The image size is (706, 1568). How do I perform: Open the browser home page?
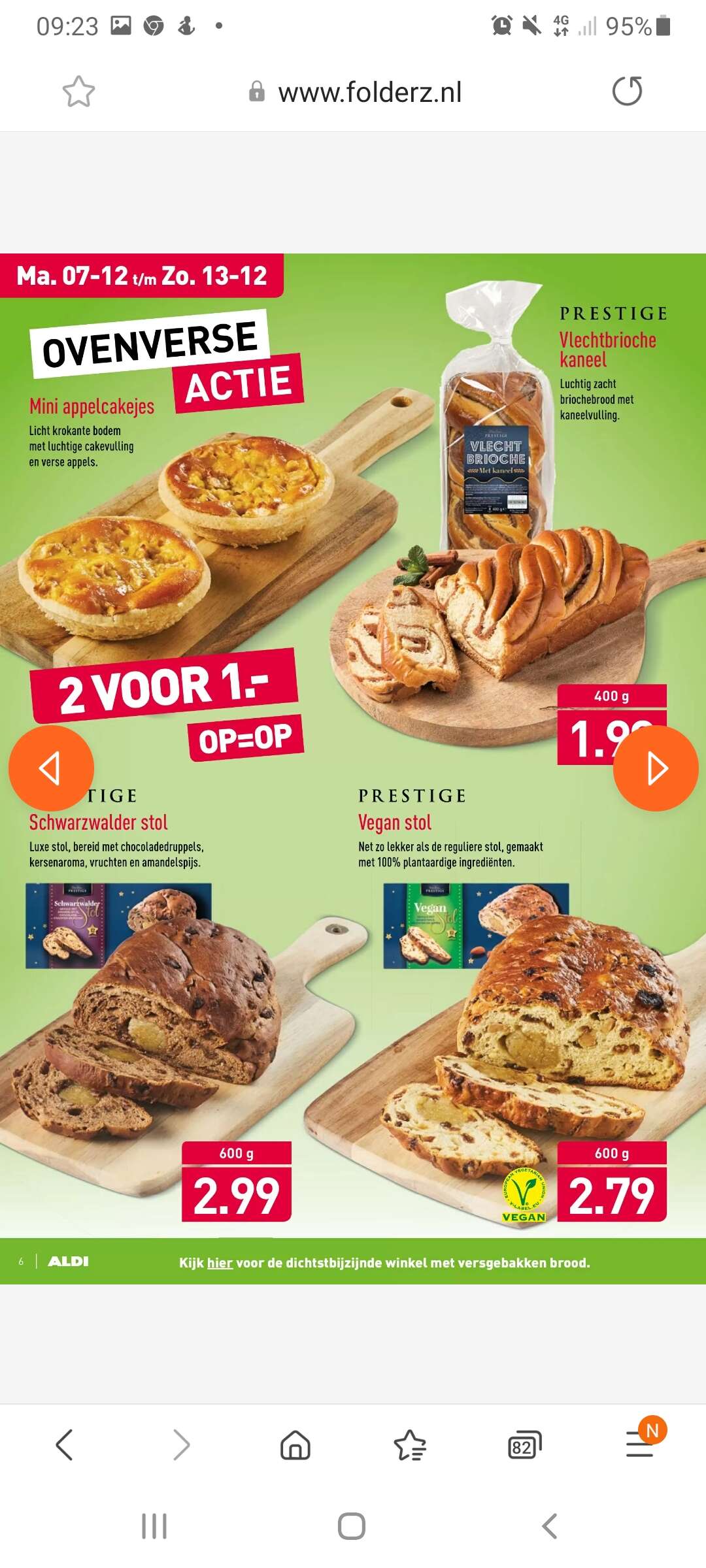[295, 1445]
